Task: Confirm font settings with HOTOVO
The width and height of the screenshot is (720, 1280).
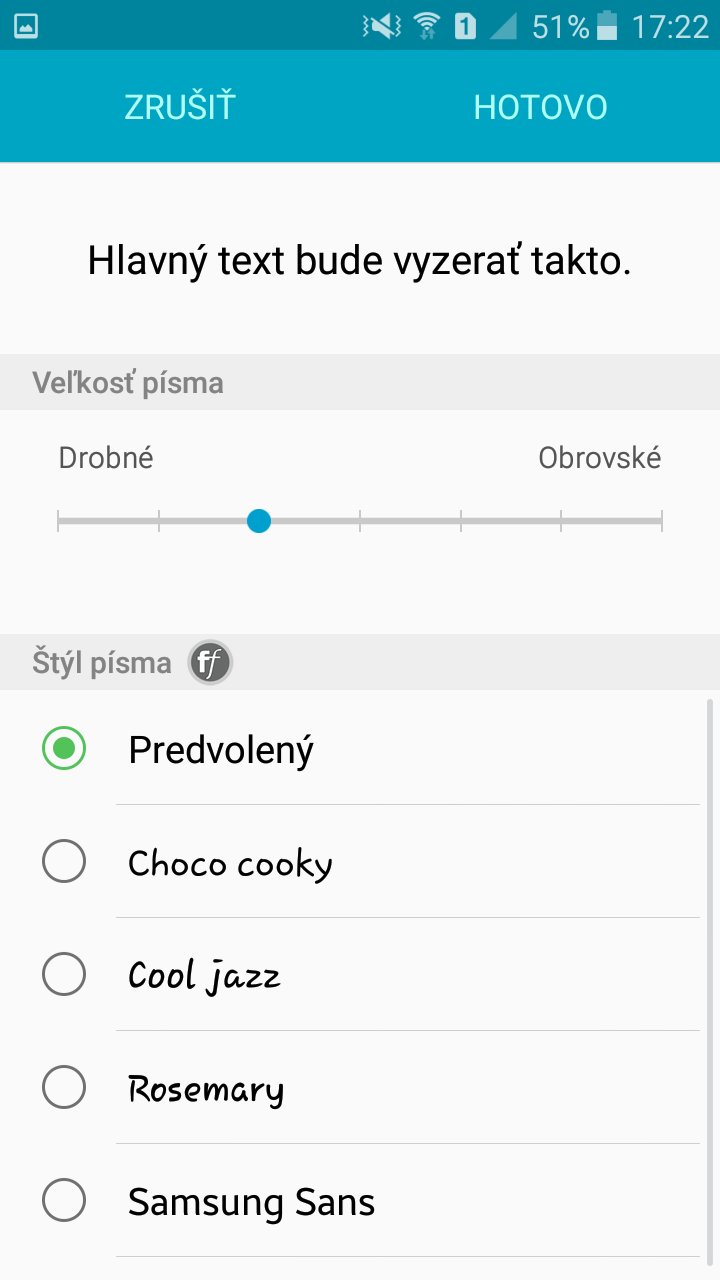Action: click(540, 107)
